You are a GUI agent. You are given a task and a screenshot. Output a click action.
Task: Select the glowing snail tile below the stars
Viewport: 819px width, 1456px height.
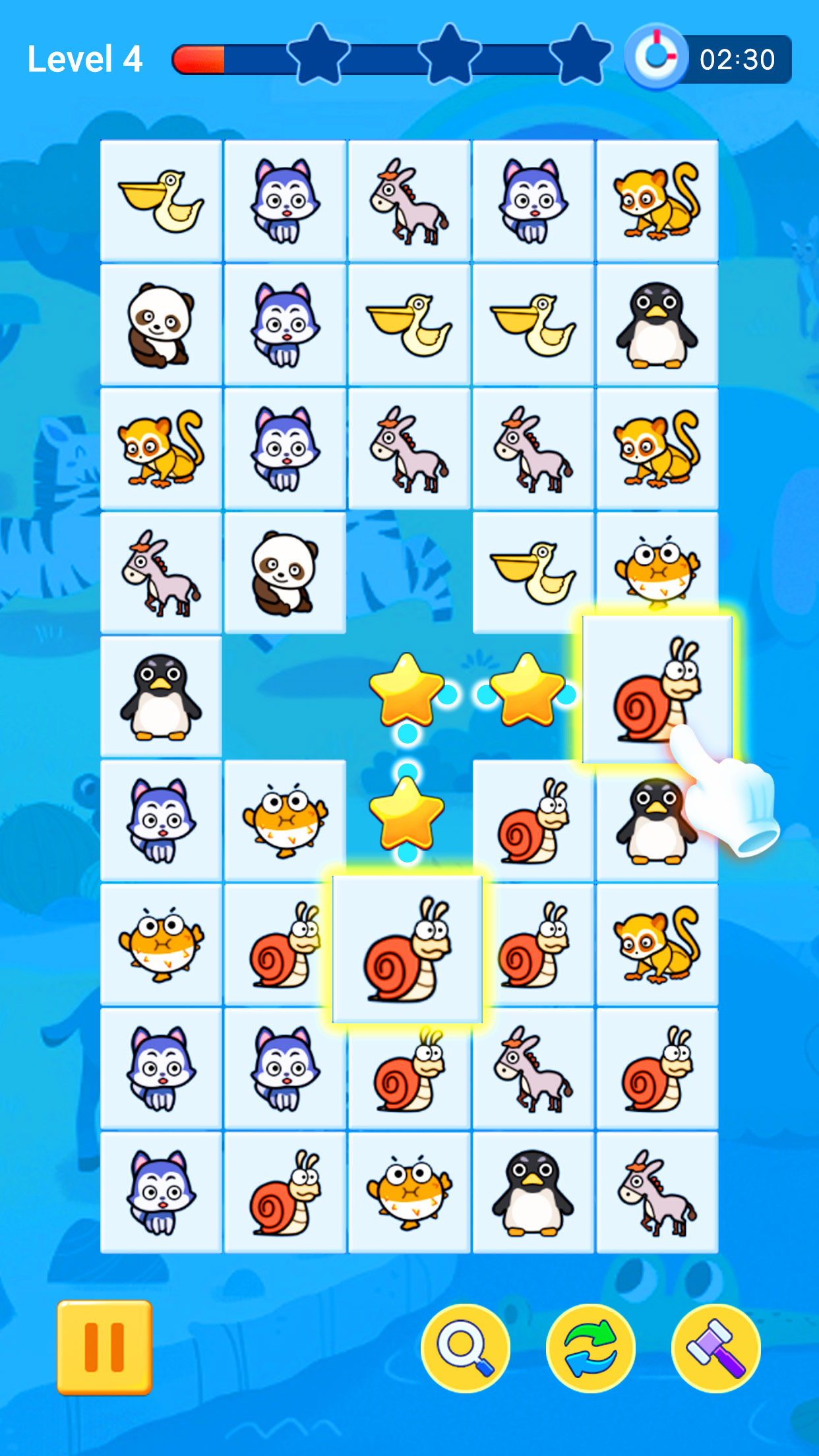[x=408, y=948]
